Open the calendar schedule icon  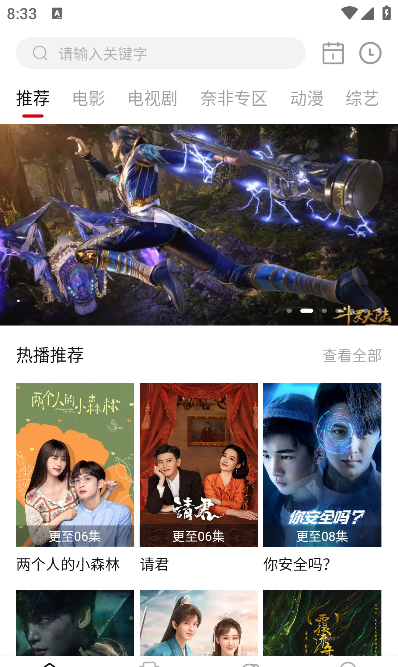coord(333,53)
